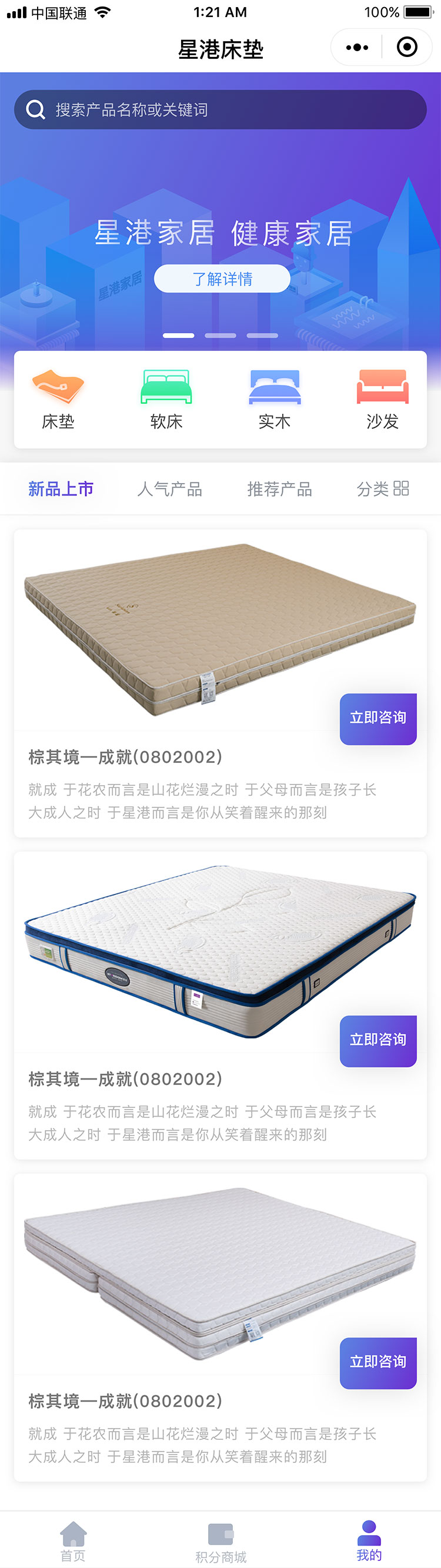
Task: Tap 立即咨询 on the folding white mattress card
Action: pos(377,1362)
